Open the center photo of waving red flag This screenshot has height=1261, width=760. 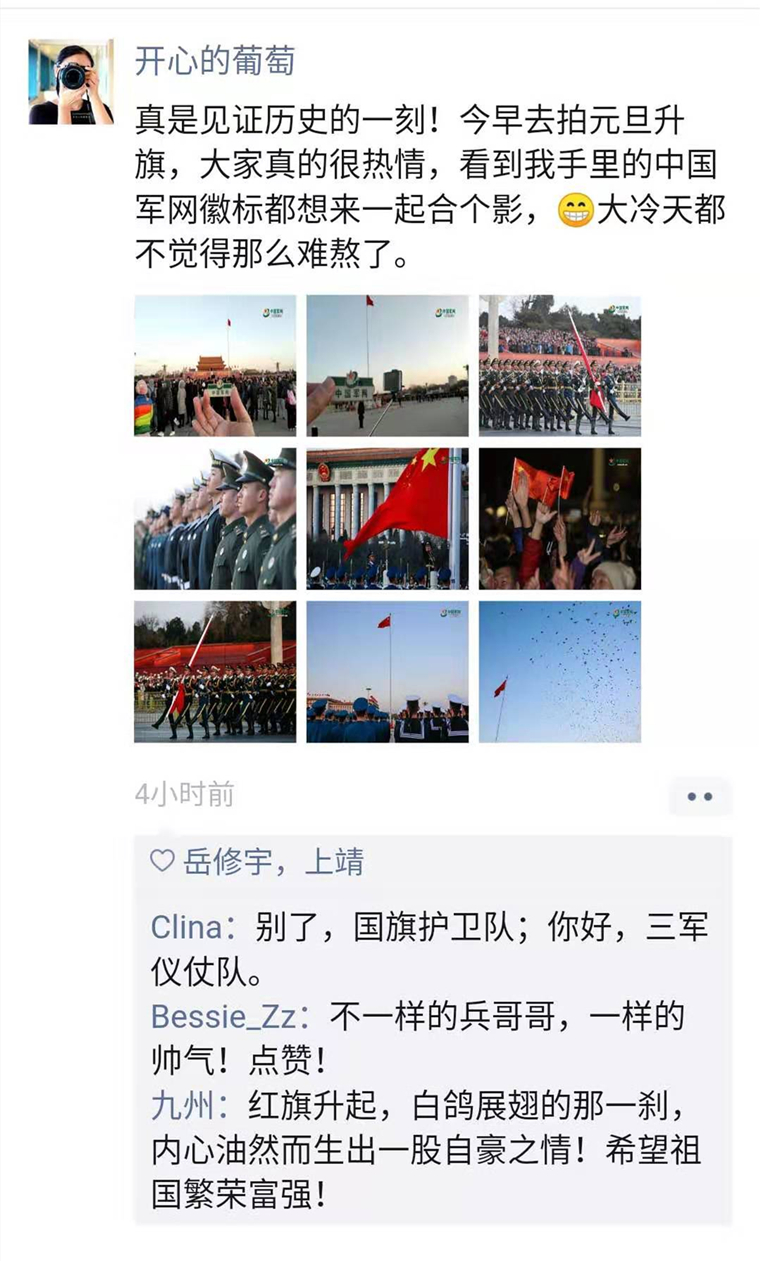point(387,518)
